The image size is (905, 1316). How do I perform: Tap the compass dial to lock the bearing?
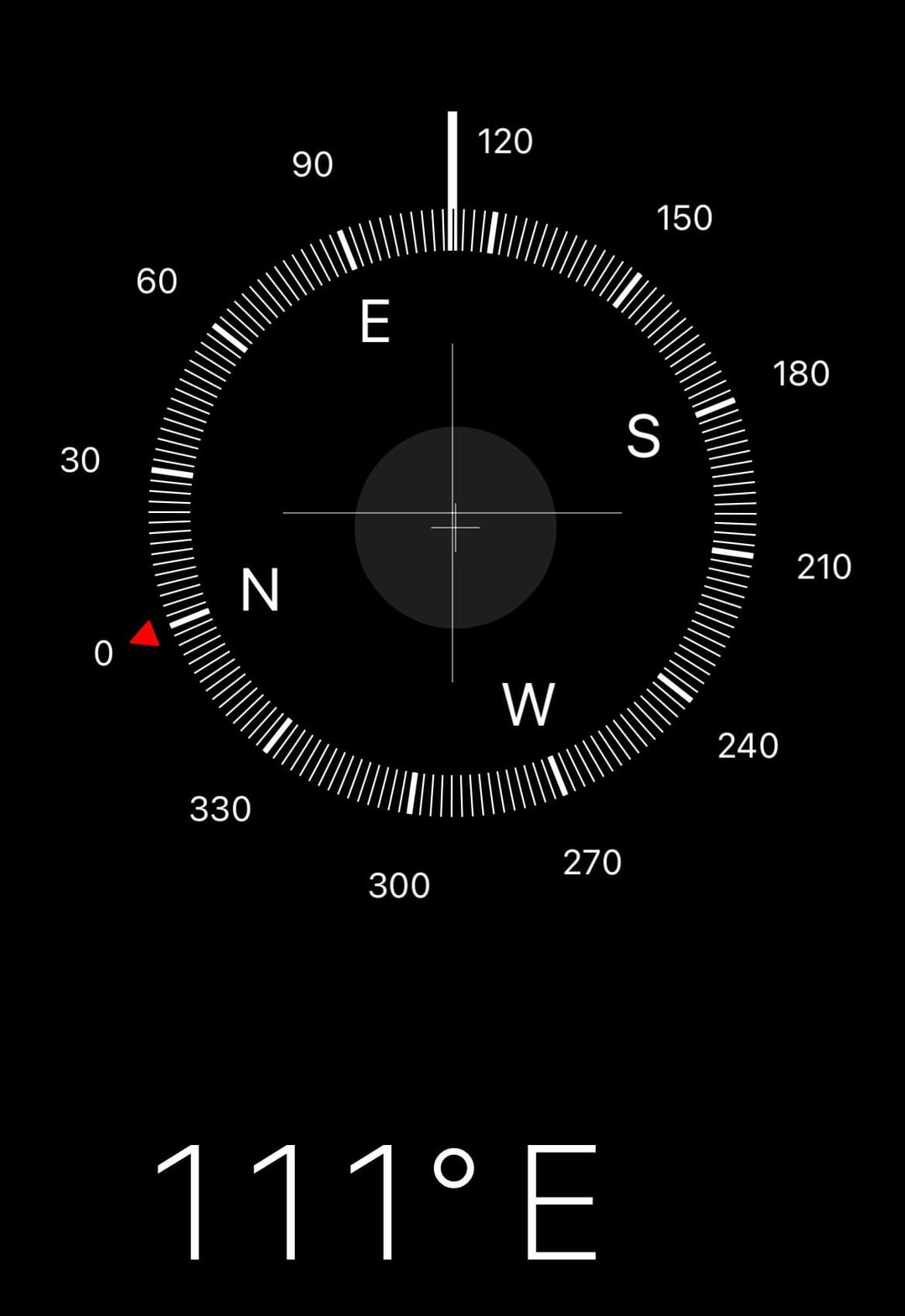point(452,512)
